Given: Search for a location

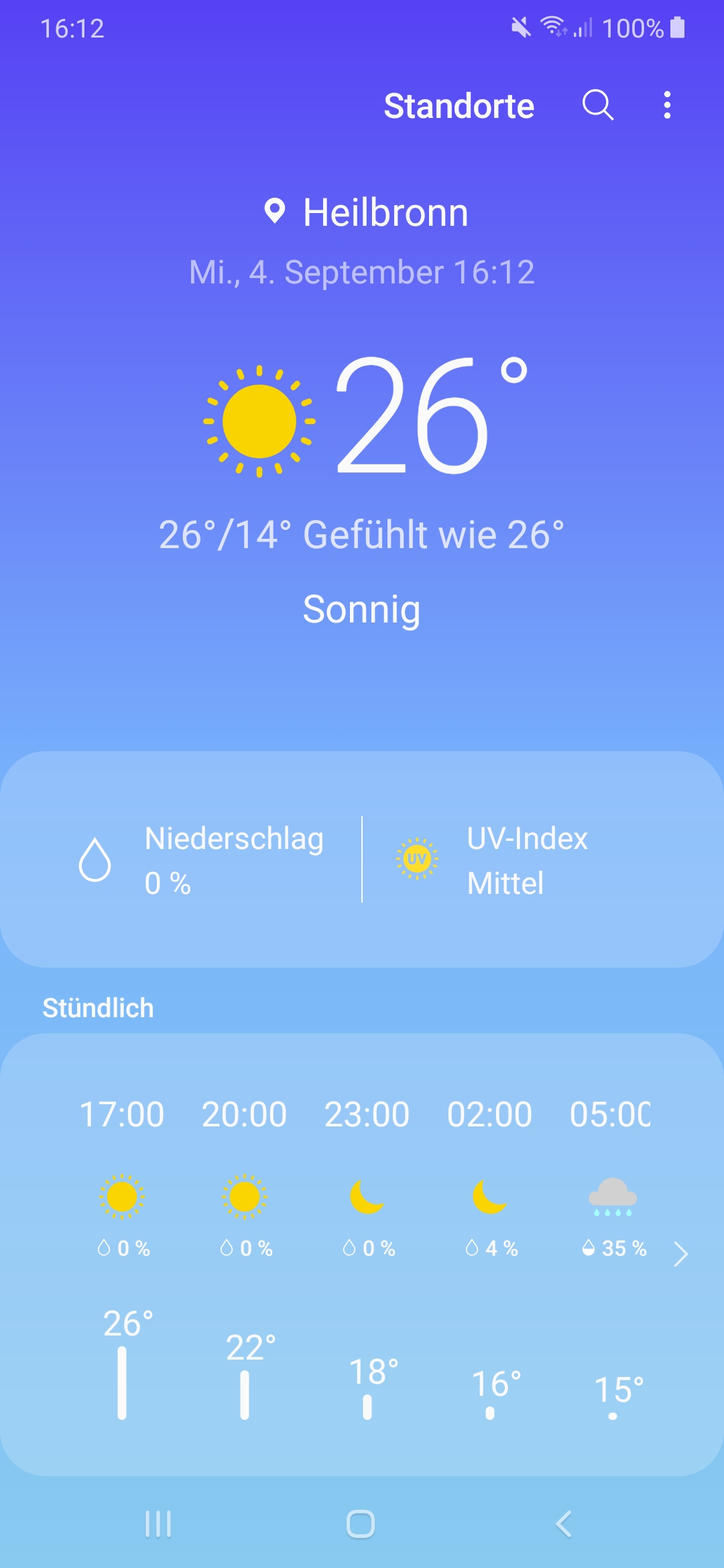Looking at the screenshot, I should click(x=597, y=105).
